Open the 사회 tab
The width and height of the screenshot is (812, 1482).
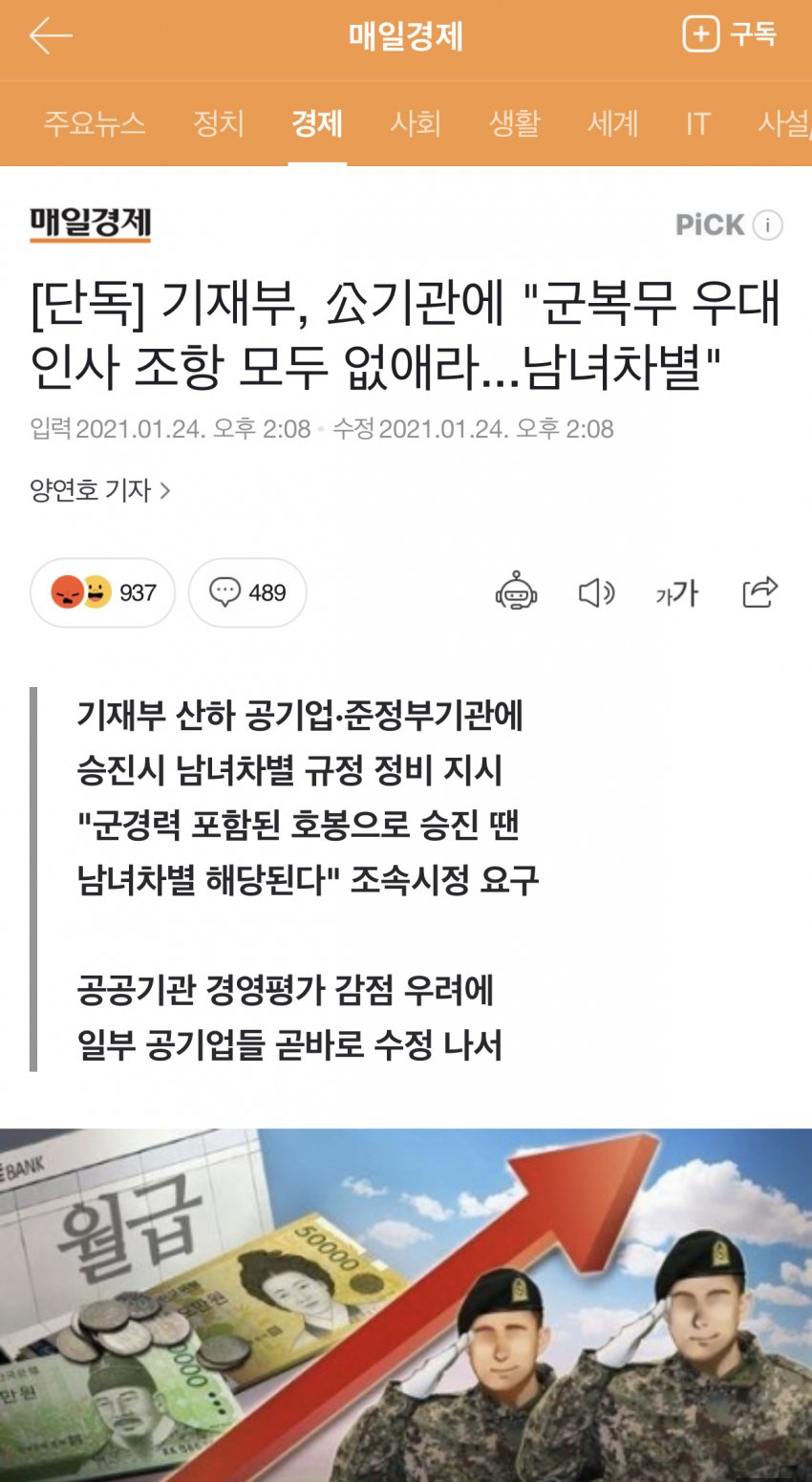[416, 123]
